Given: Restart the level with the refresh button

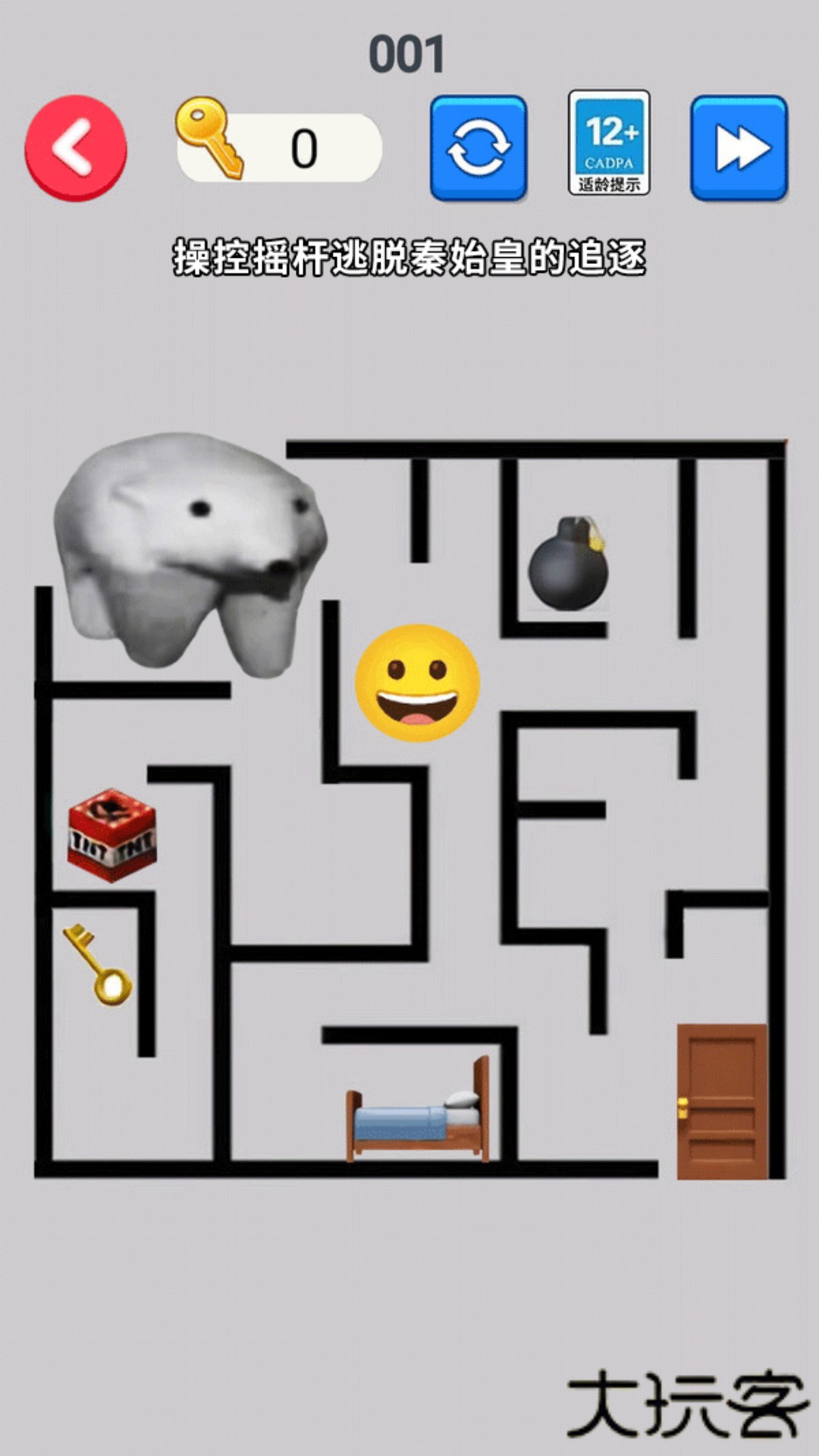Looking at the screenshot, I should [479, 147].
